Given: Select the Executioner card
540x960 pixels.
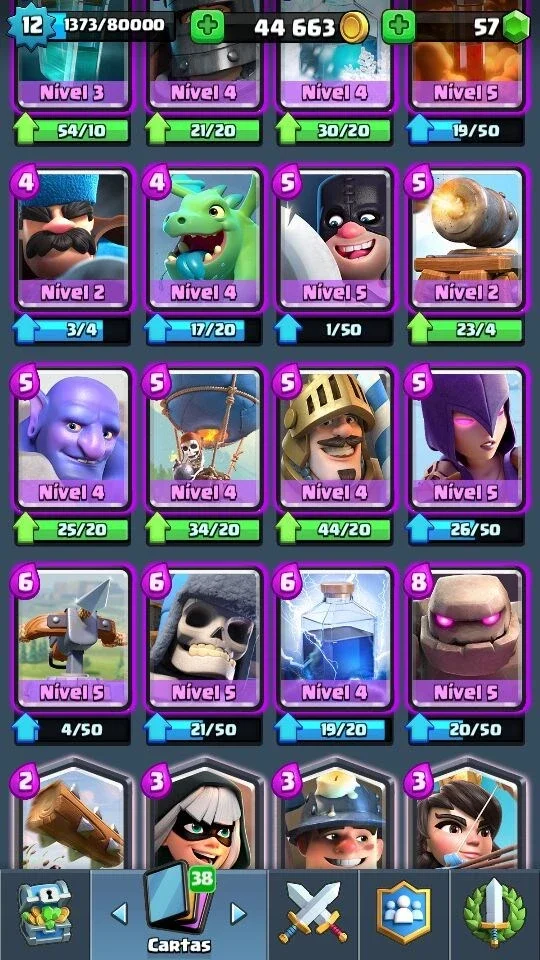Looking at the screenshot, I should [x=336, y=238].
